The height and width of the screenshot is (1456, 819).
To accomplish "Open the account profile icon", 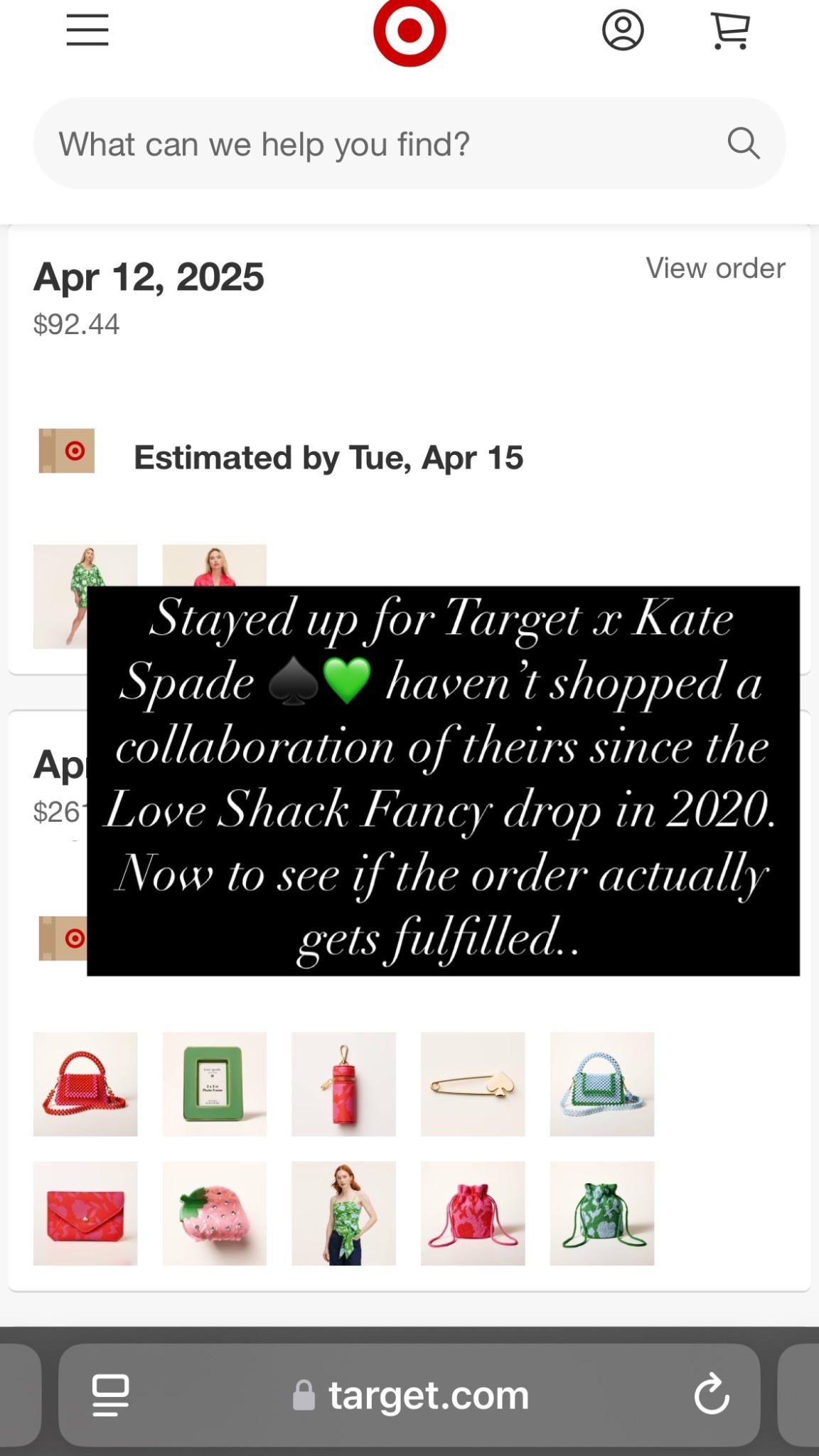I will [623, 30].
